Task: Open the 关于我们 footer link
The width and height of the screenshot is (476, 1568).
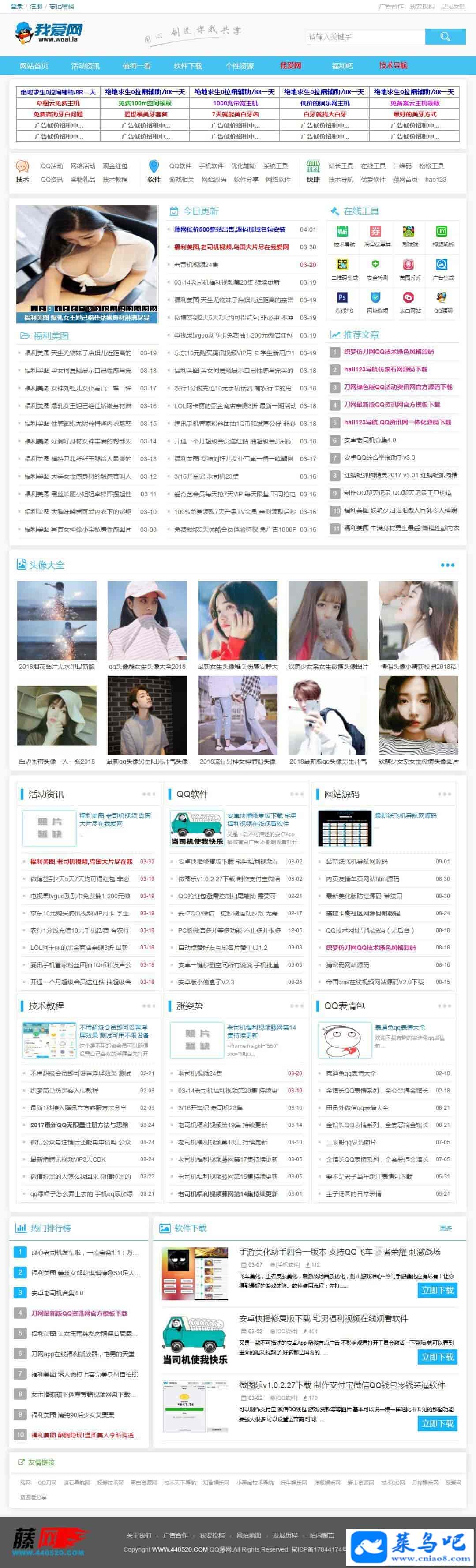Action: click(x=139, y=1534)
